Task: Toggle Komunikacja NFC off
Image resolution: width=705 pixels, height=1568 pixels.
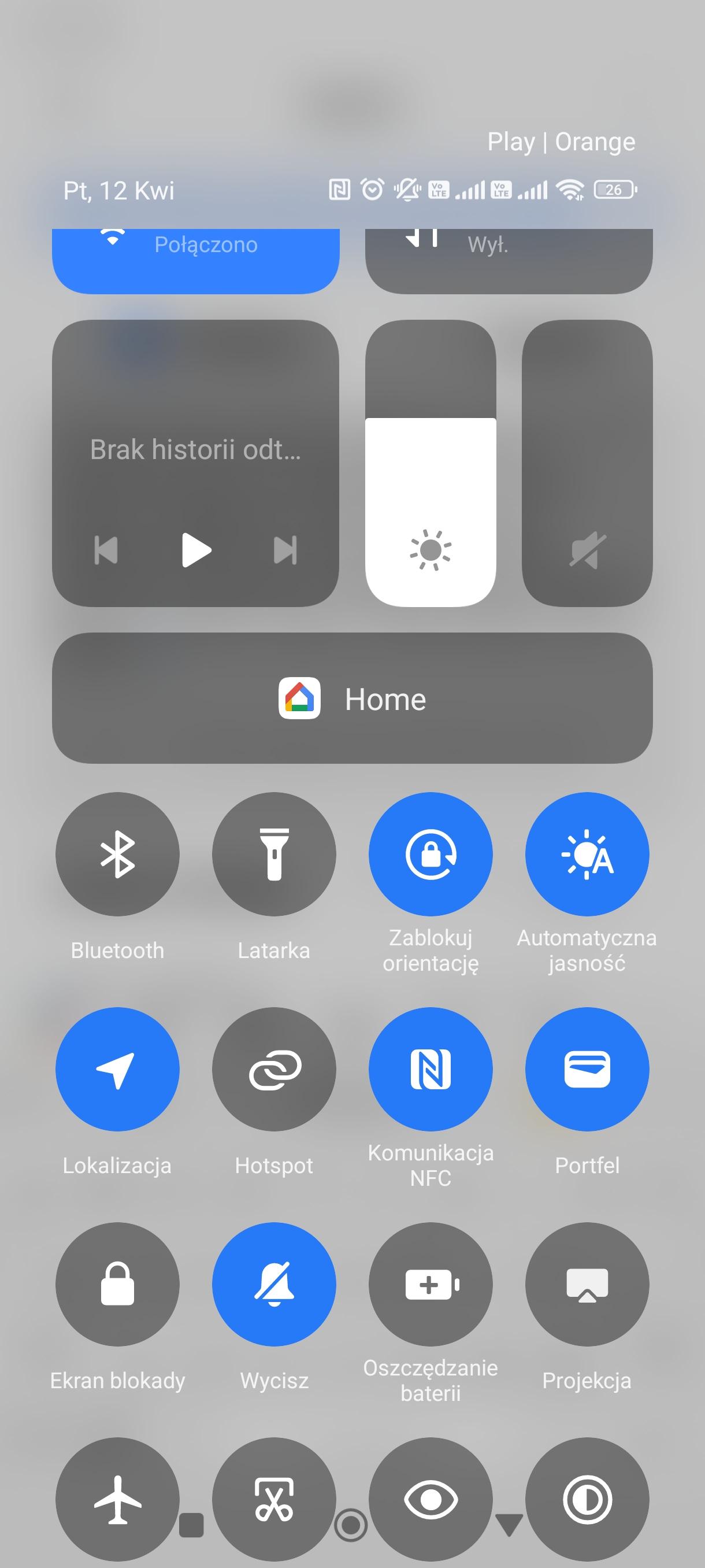Action: (x=431, y=1069)
